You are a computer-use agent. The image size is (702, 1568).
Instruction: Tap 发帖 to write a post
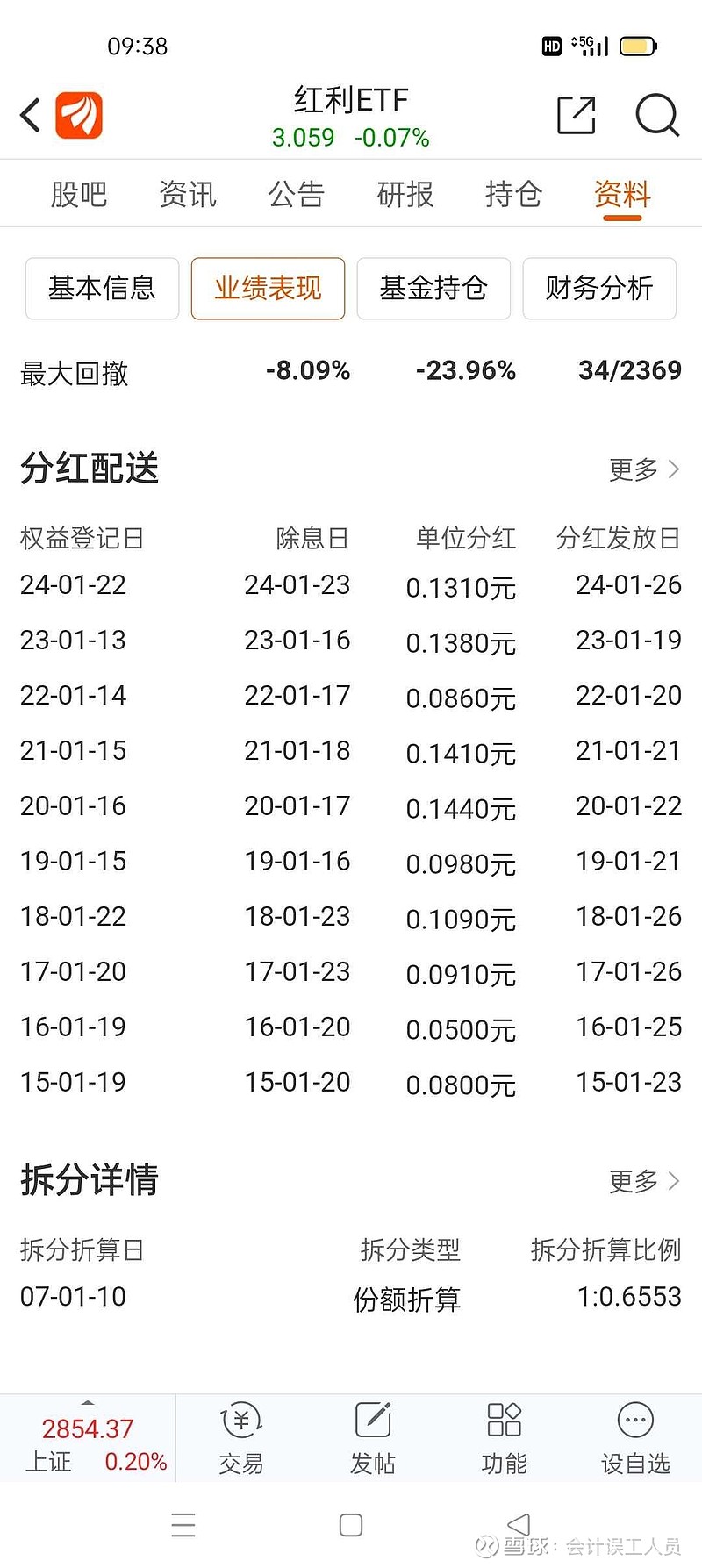tap(373, 1439)
